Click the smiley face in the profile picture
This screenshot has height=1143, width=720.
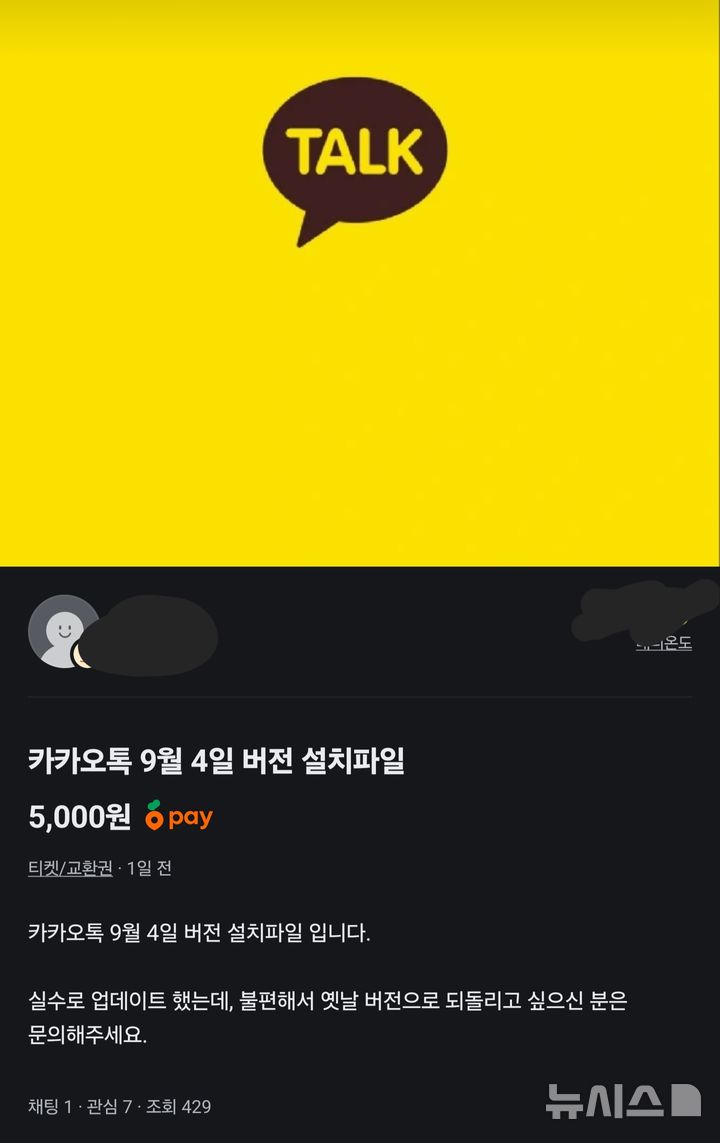coord(63,628)
